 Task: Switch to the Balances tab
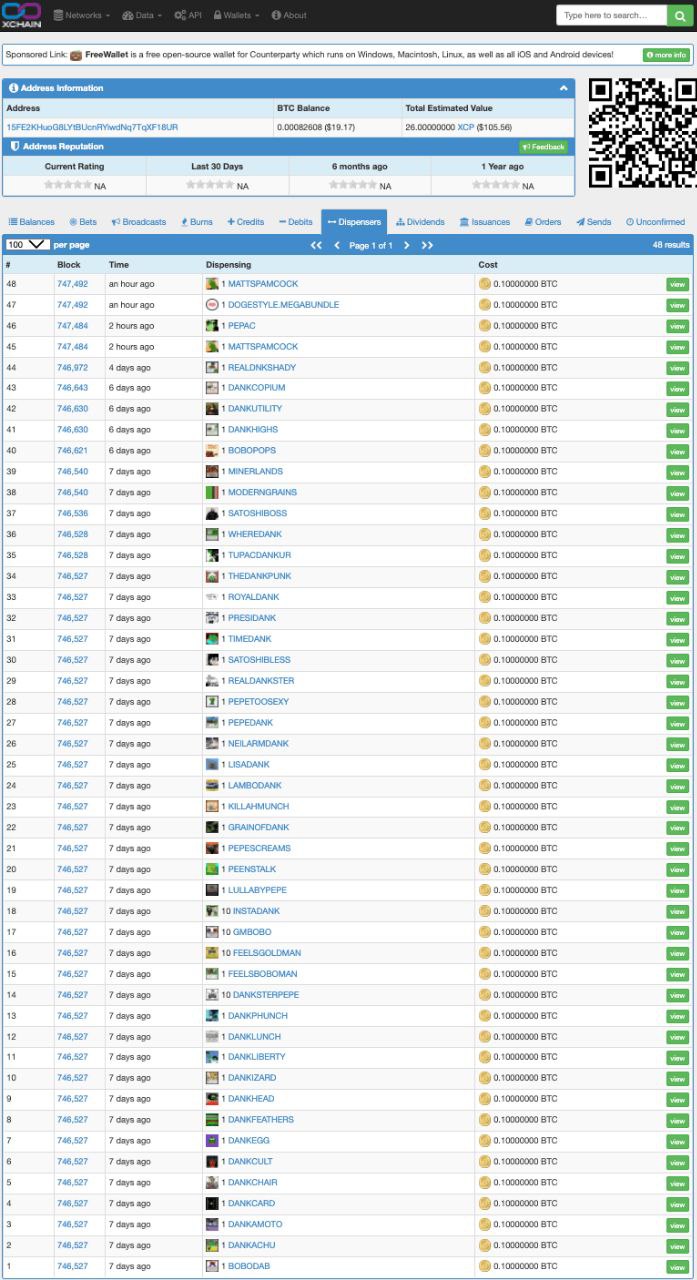tap(32, 222)
